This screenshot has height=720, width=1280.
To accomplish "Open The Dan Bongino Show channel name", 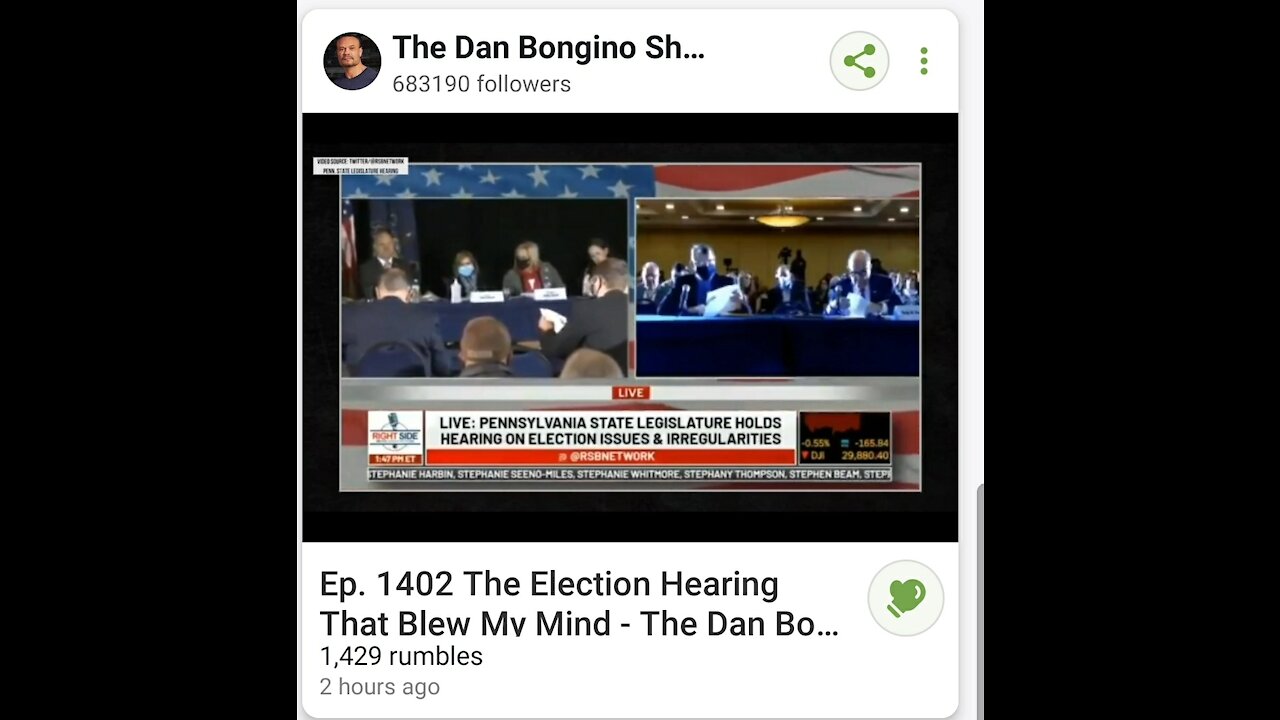I will click(x=548, y=47).
